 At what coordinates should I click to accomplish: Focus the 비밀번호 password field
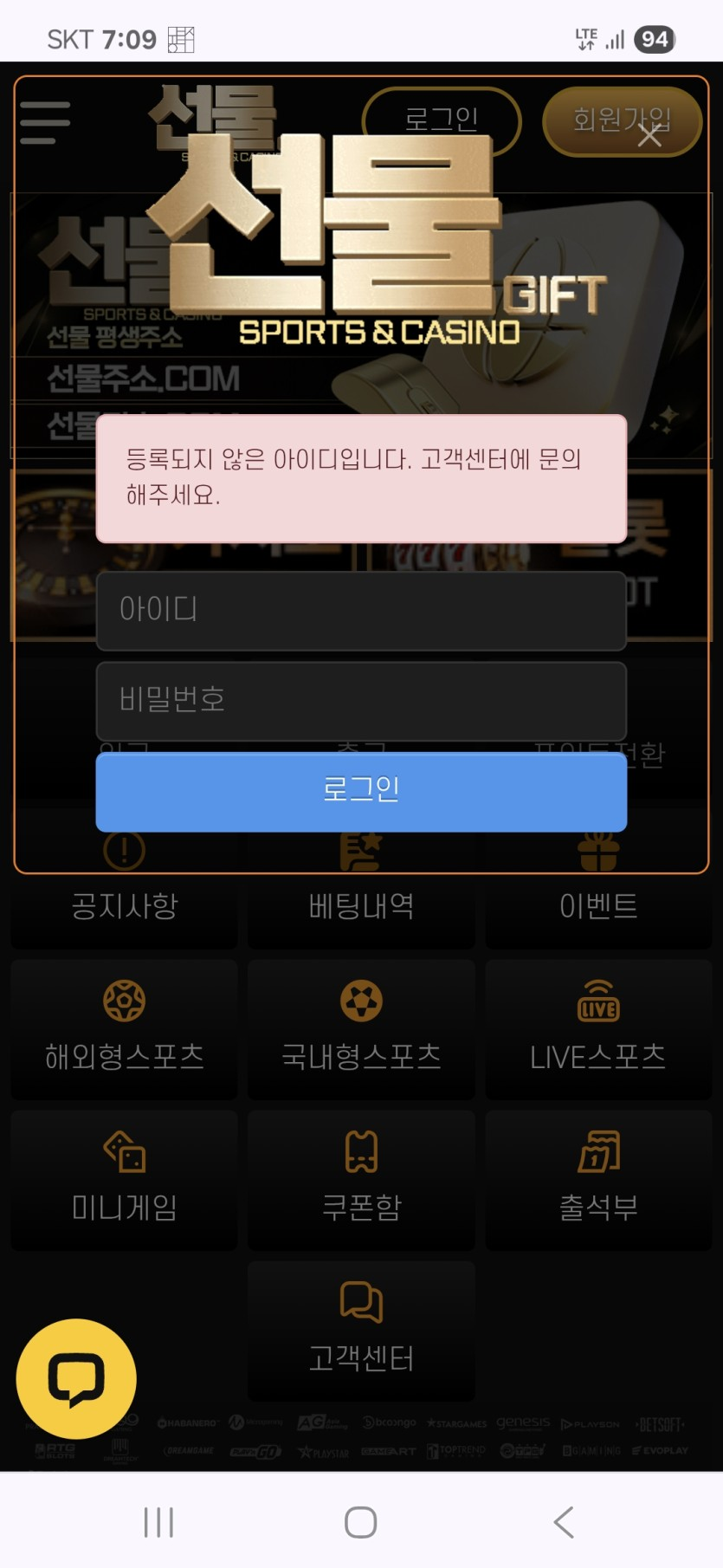(361, 701)
